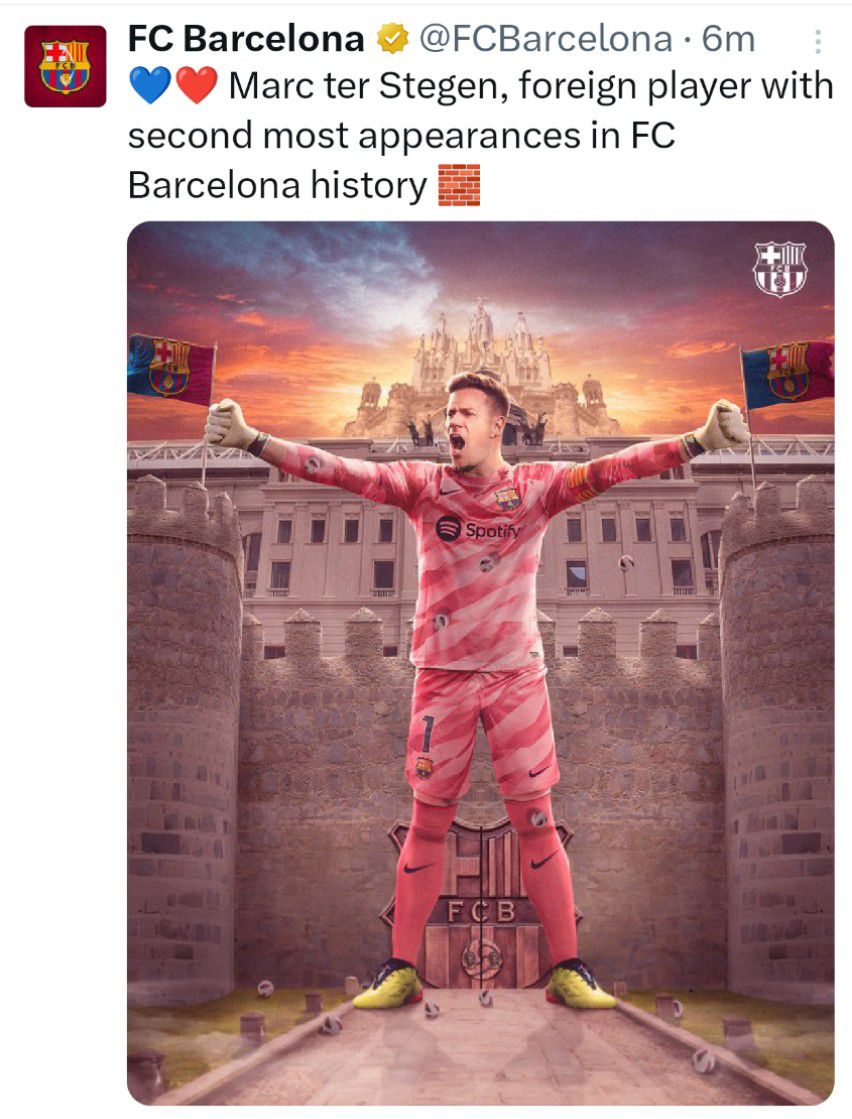The image size is (852, 1119).
Task: Open the tweet's overflow menu
Action: point(817,41)
